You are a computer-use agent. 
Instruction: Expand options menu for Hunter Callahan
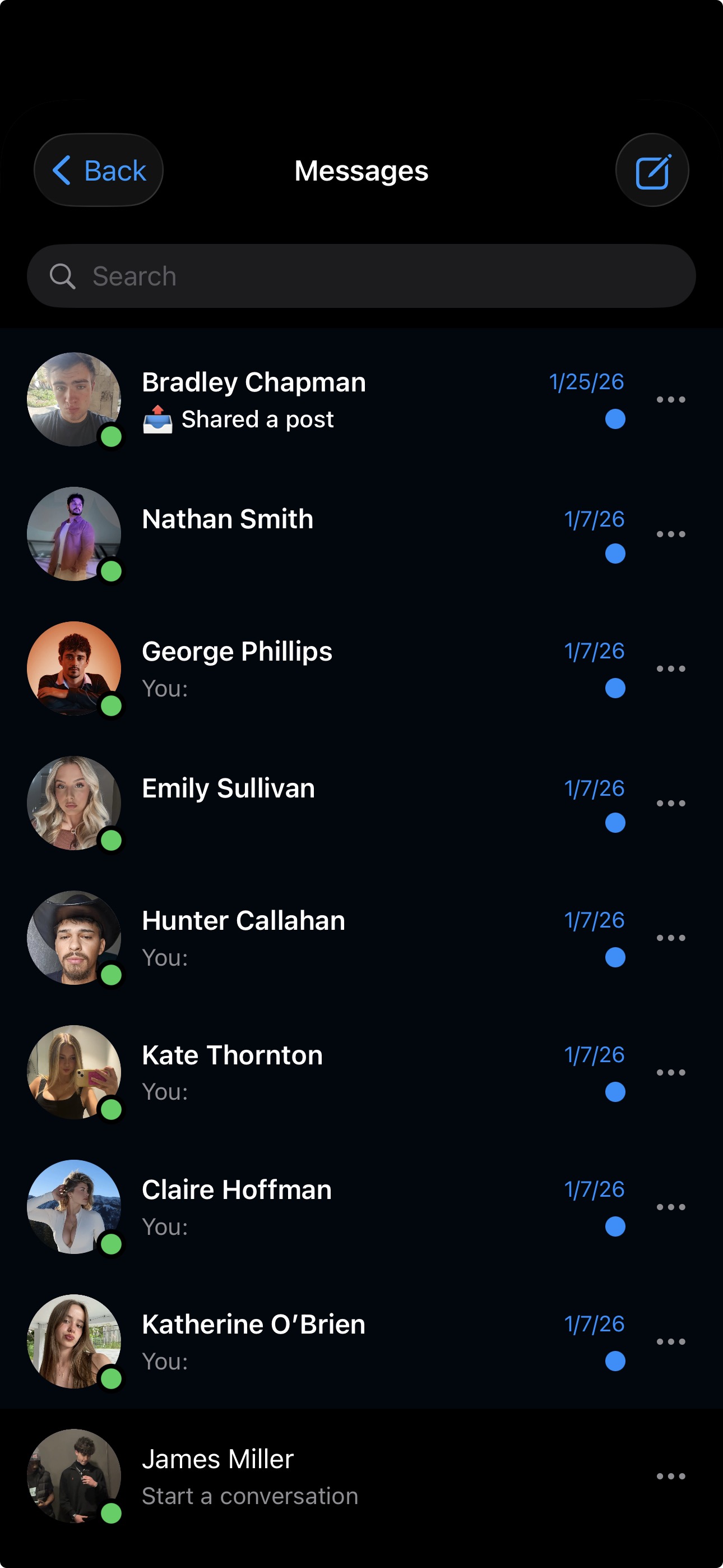pos(670,938)
